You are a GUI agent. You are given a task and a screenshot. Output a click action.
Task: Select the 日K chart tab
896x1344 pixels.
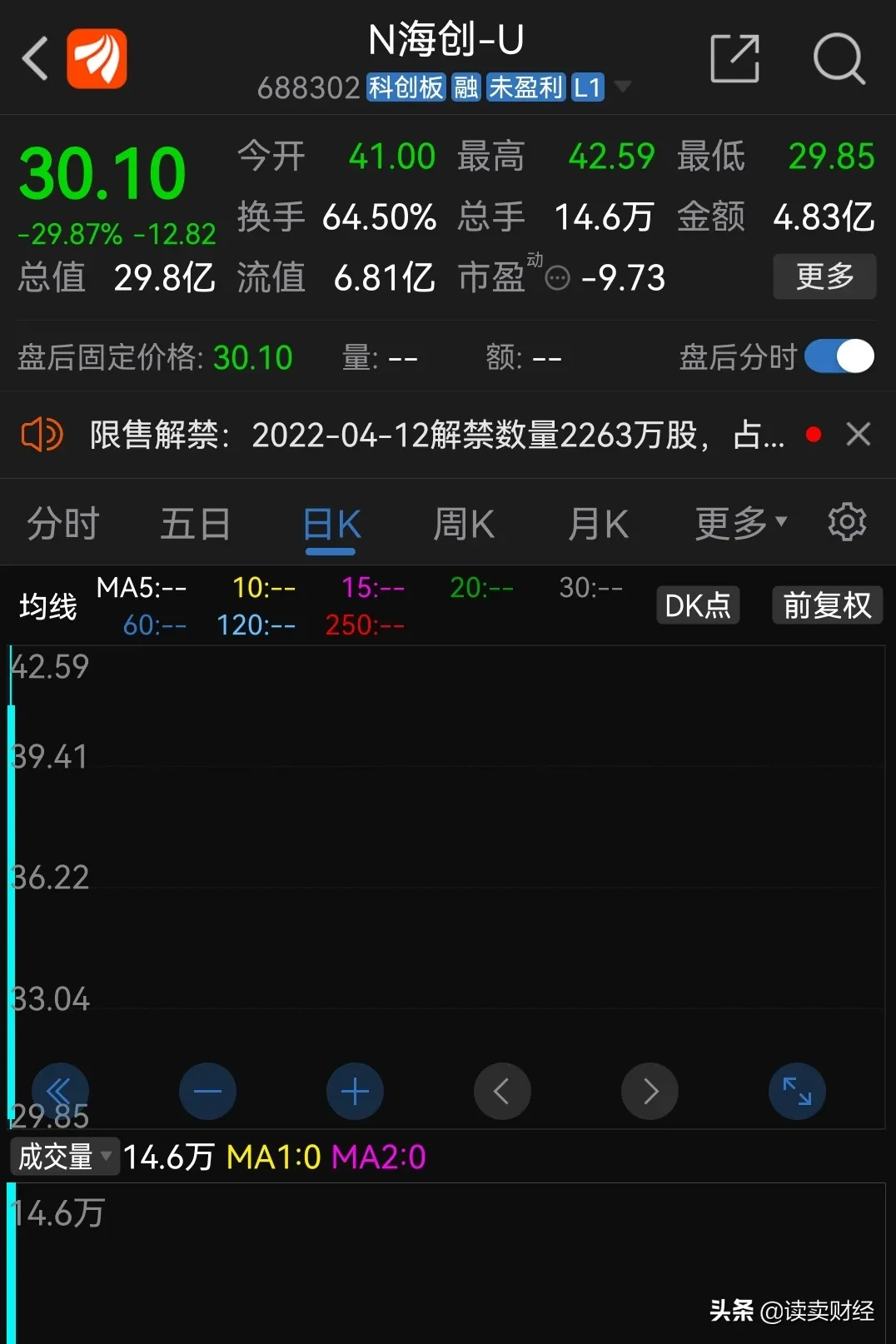331,525
